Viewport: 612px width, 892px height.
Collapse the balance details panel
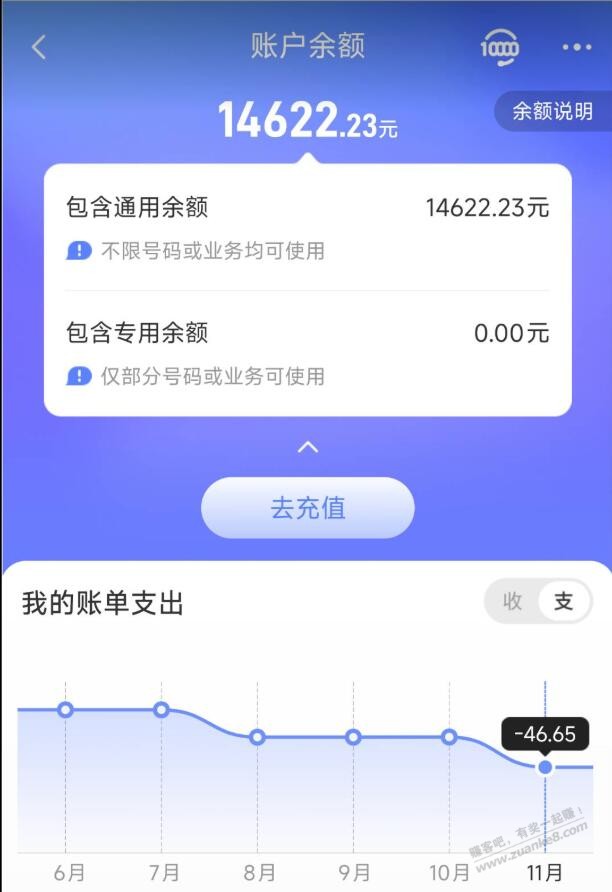pos(308,447)
